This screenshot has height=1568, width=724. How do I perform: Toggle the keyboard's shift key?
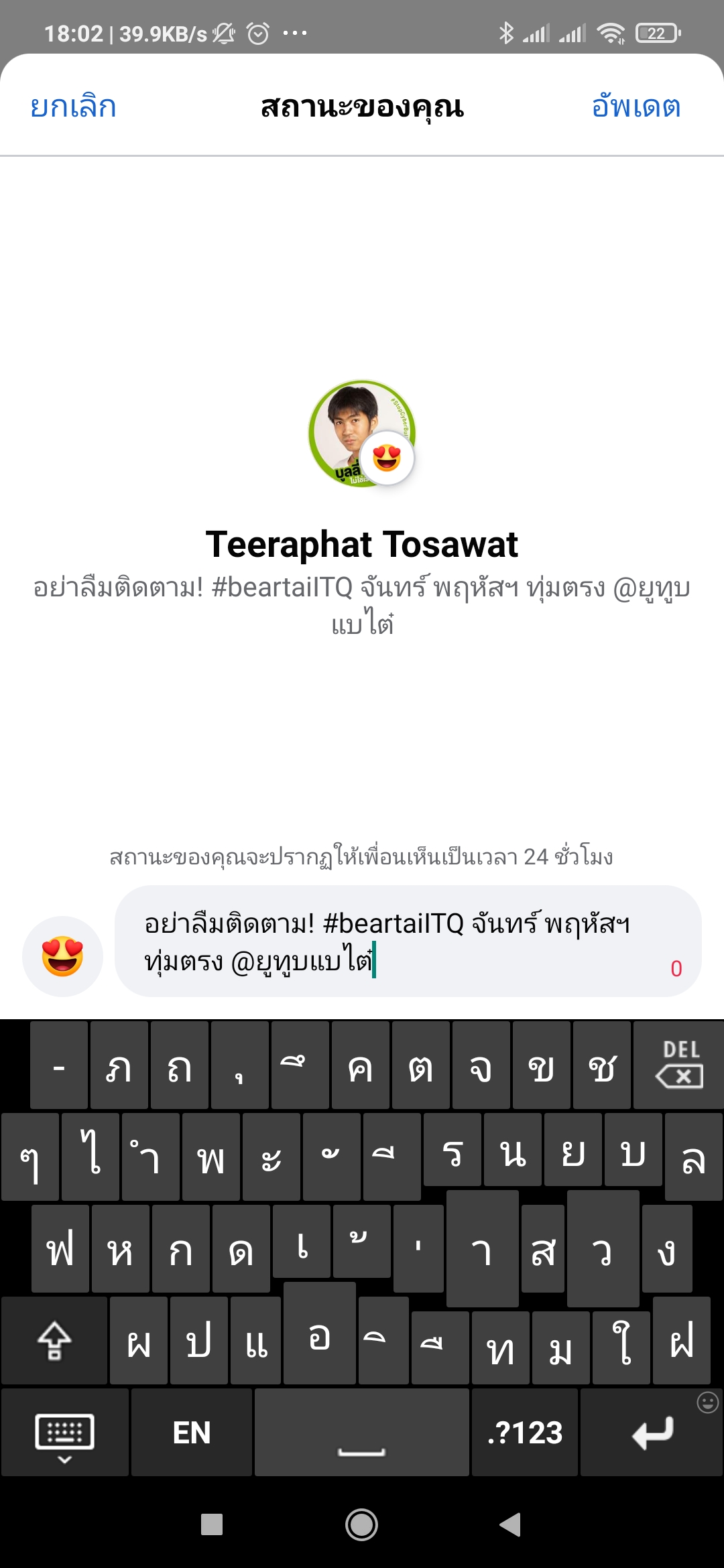pos(54,1340)
